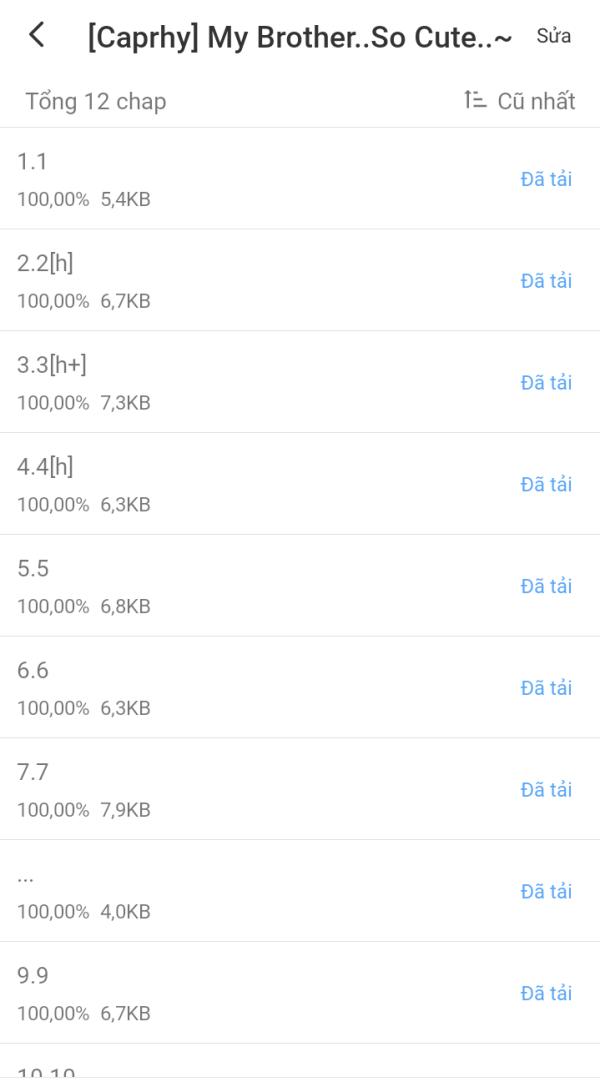Open chapter 5.5
600x1087 pixels.
[300, 586]
